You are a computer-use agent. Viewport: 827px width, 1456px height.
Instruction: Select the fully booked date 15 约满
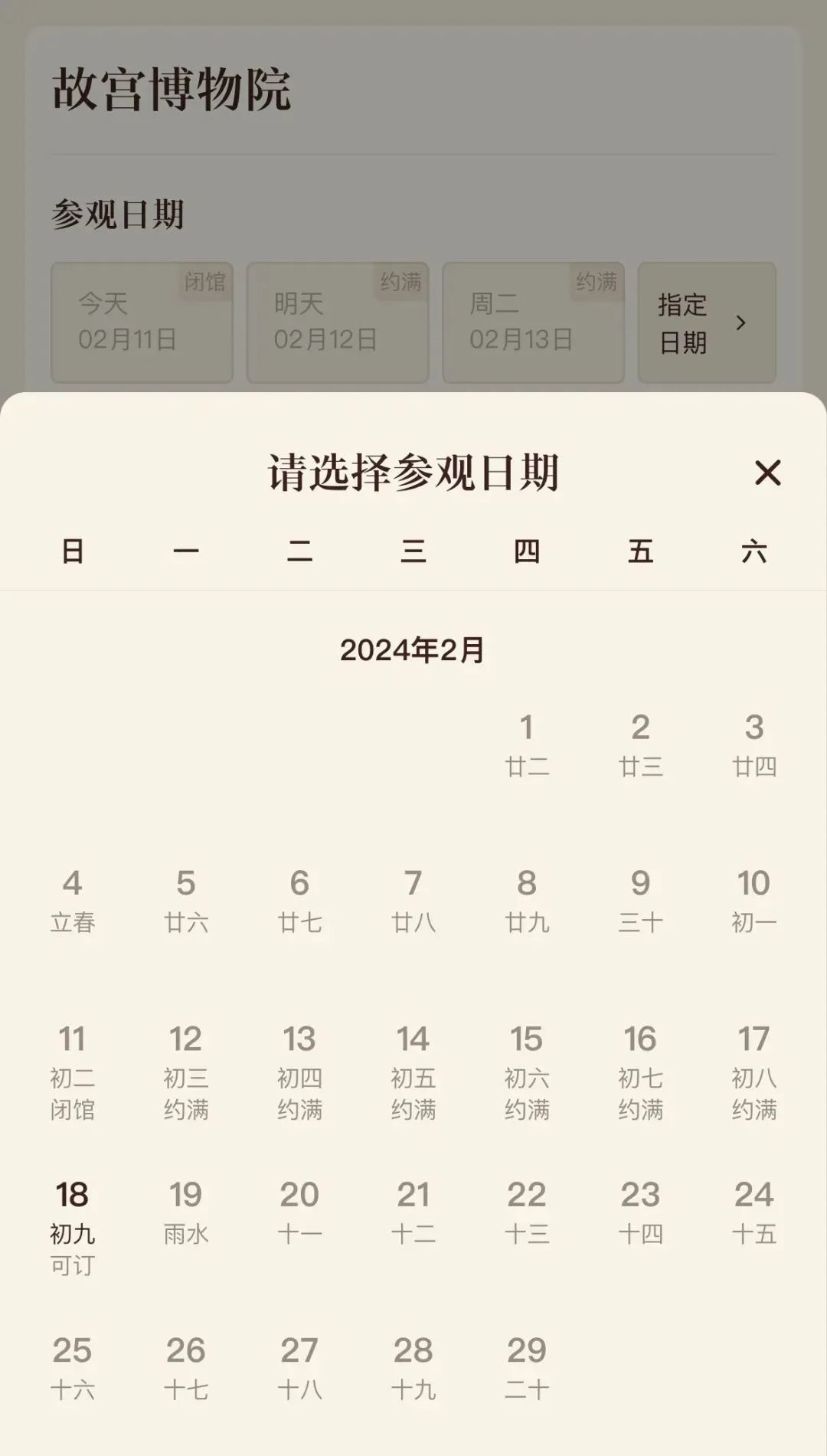pyautogui.click(x=527, y=1072)
